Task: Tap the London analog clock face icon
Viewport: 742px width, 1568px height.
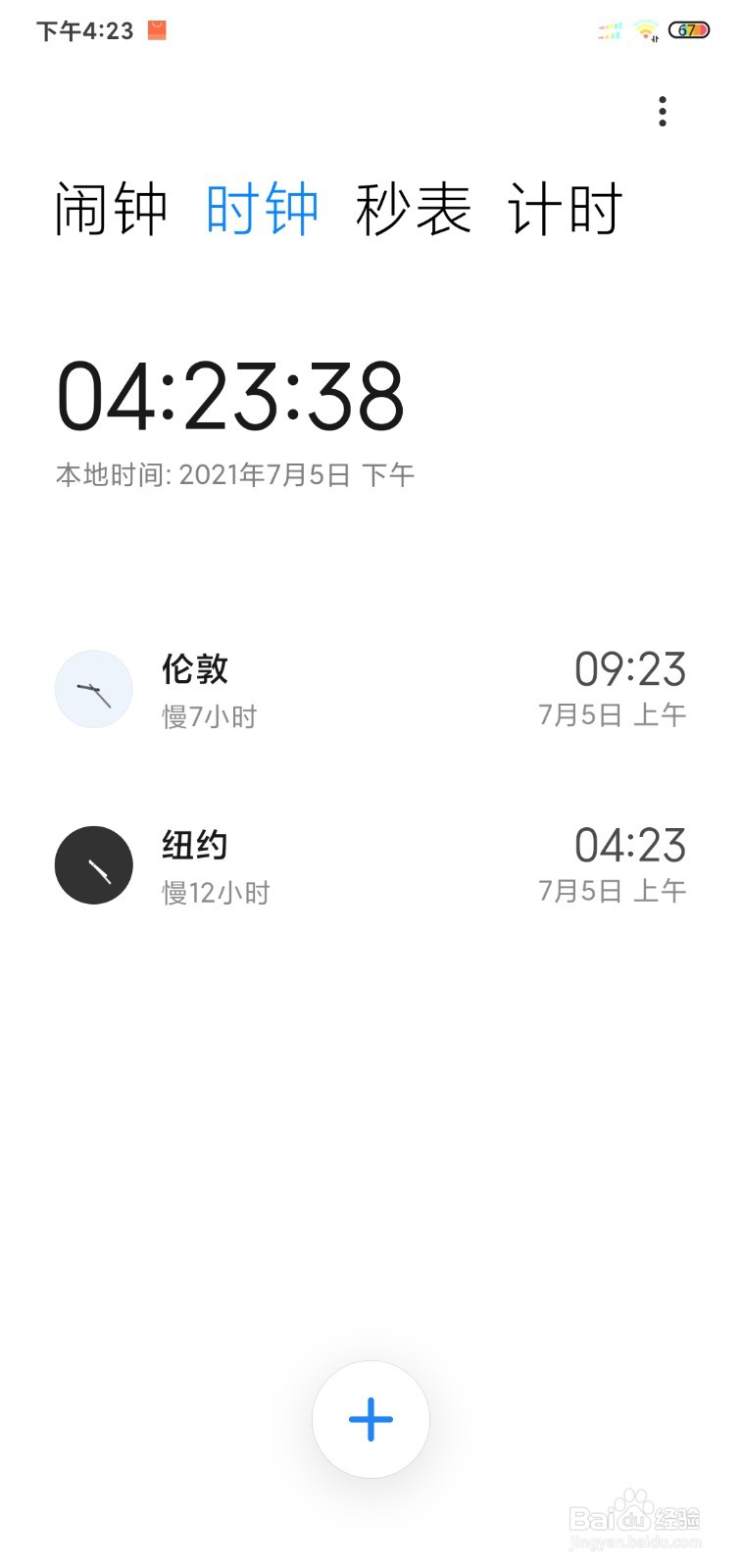Action: (x=93, y=689)
